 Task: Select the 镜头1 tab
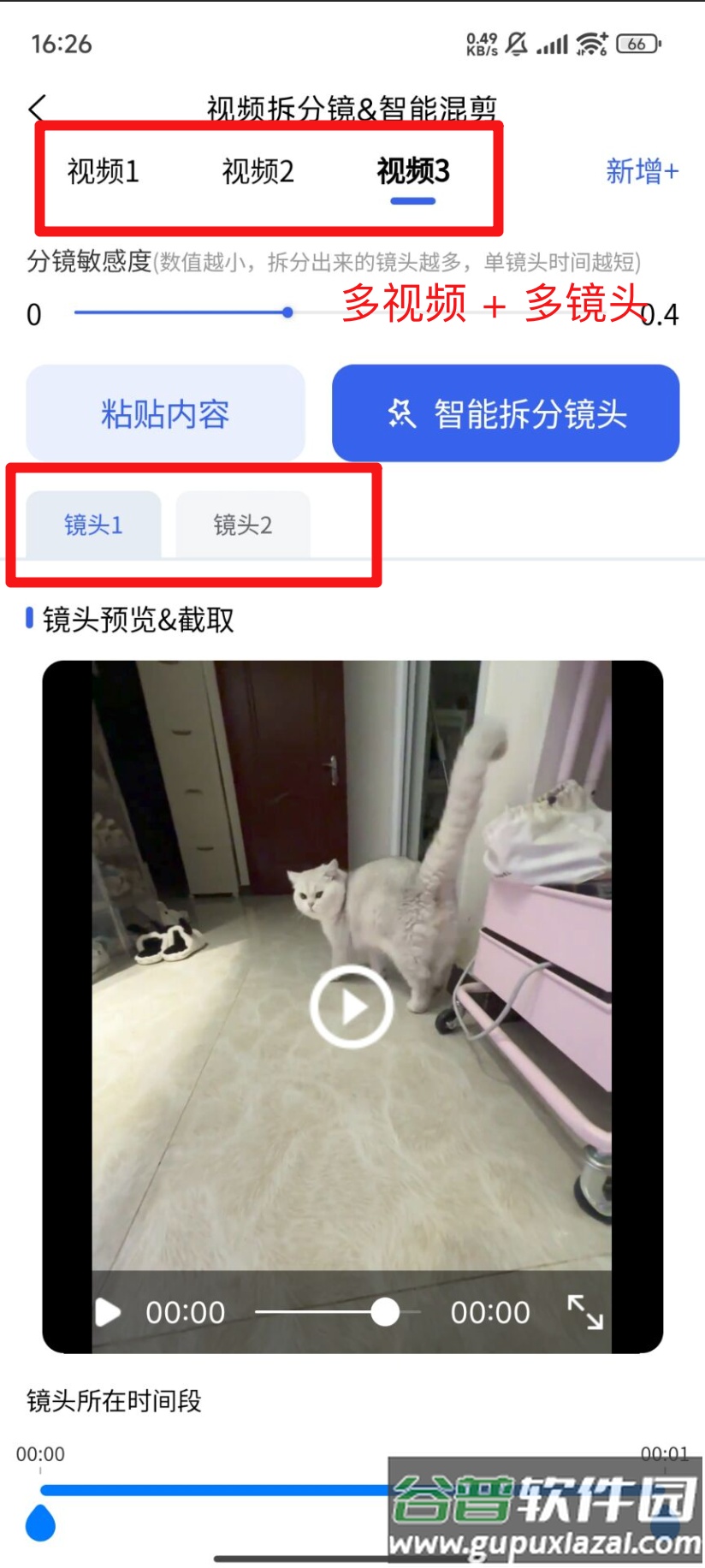(x=93, y=525)
